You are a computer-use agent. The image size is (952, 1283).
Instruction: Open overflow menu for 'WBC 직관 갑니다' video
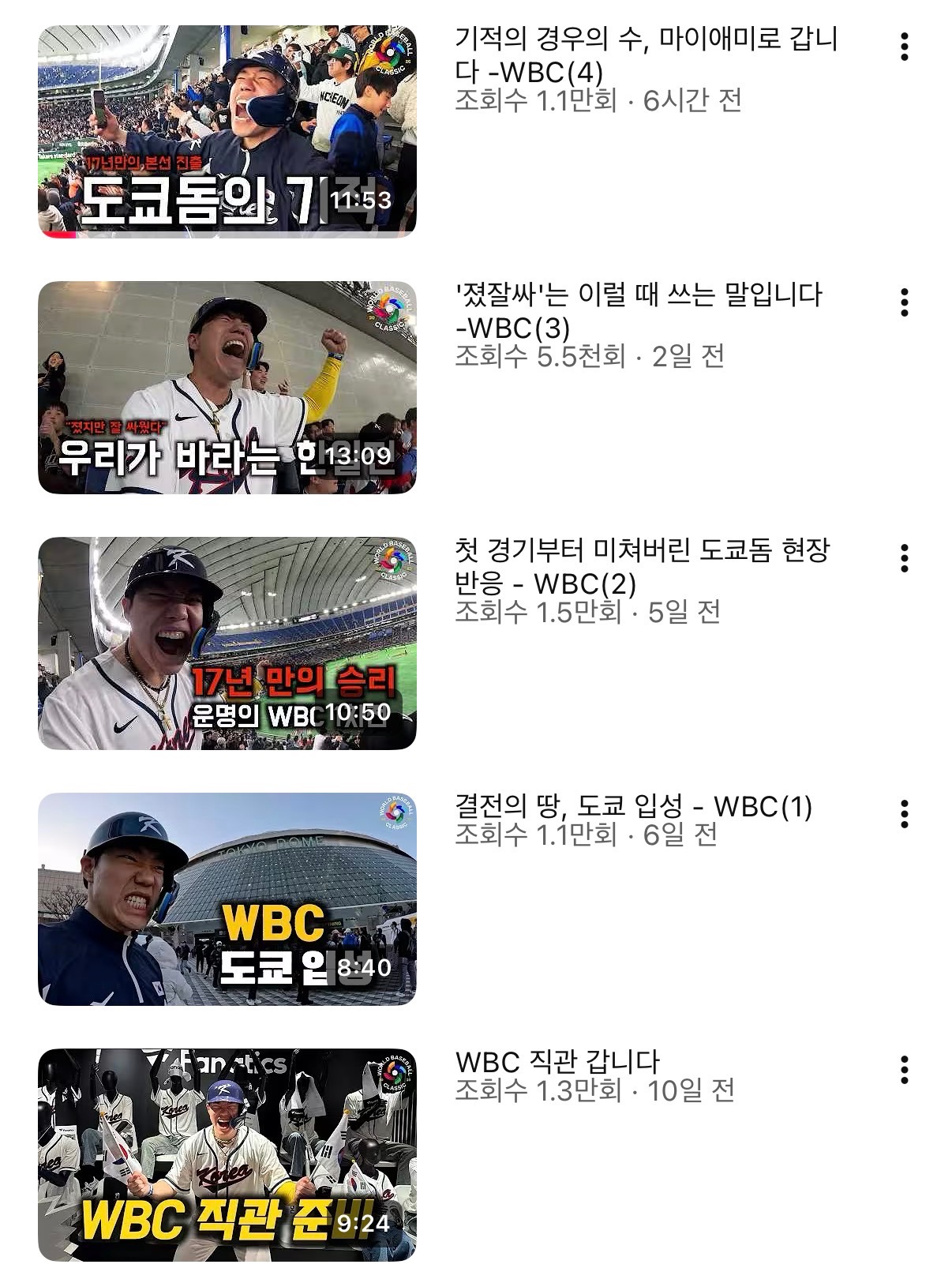tap(905, 1070)
